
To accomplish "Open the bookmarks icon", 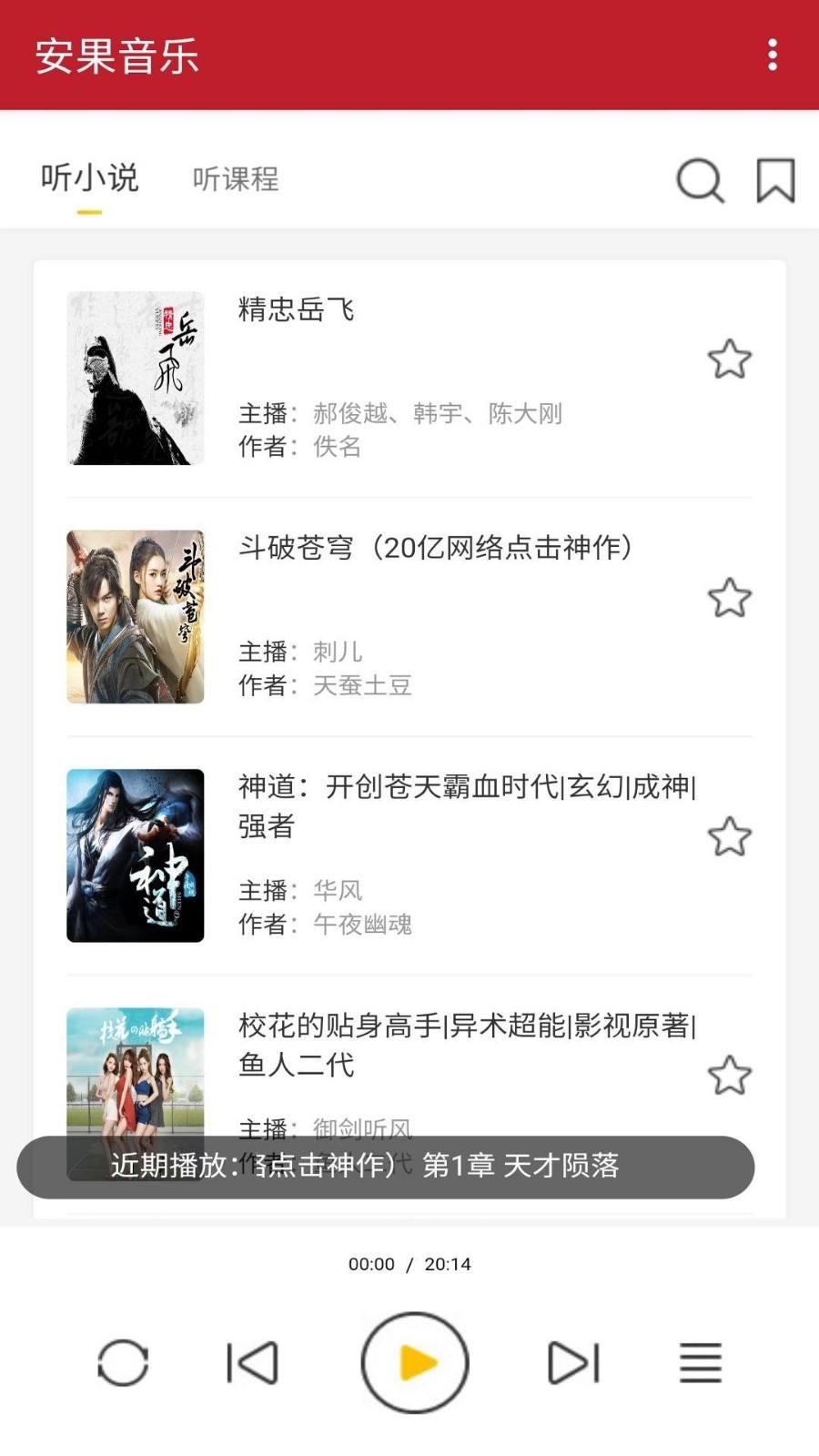I will (x=775, y=180).
